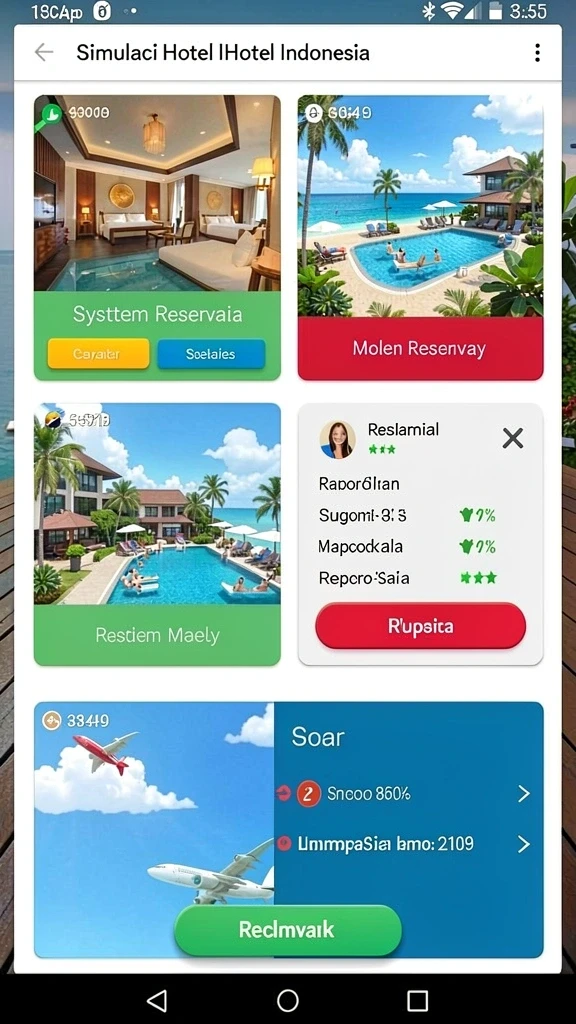576x1024 pixels.
Task: Open the three-dot overflow menu
Action: (x=537, y=53)
